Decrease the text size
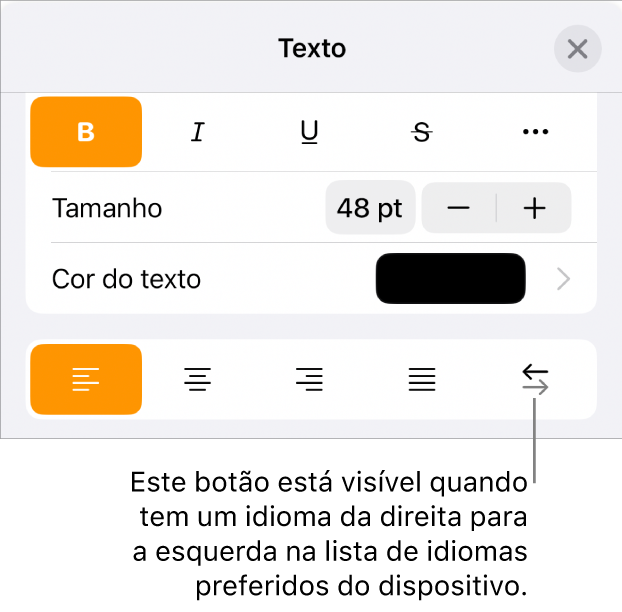The height and width of the screenshot is (612, 622). [x=459, y=208]
